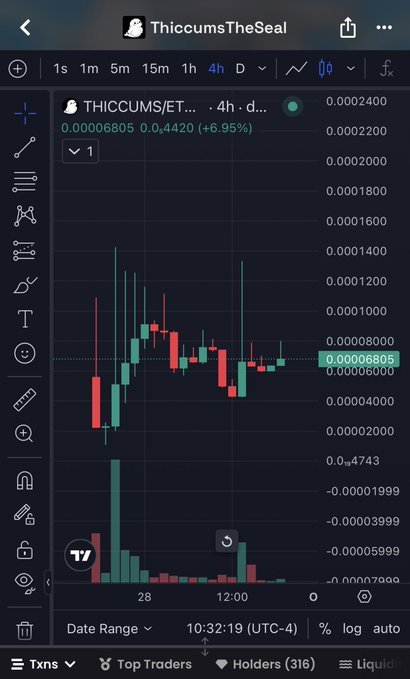This screenshot has height=679, width=410.
Task: Share the ThiccumsTheSeal chart
Action: click(348, 28)
